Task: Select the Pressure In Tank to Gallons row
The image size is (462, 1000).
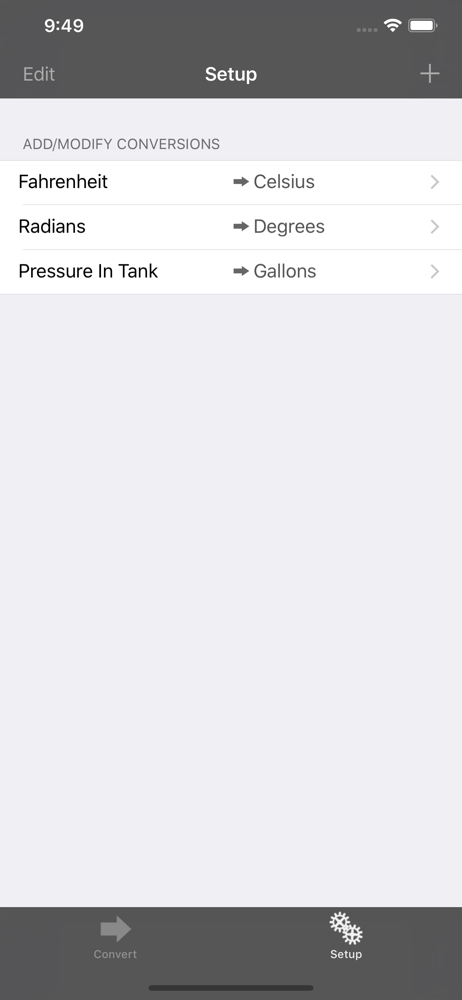Action: click(x=231, y=272)
